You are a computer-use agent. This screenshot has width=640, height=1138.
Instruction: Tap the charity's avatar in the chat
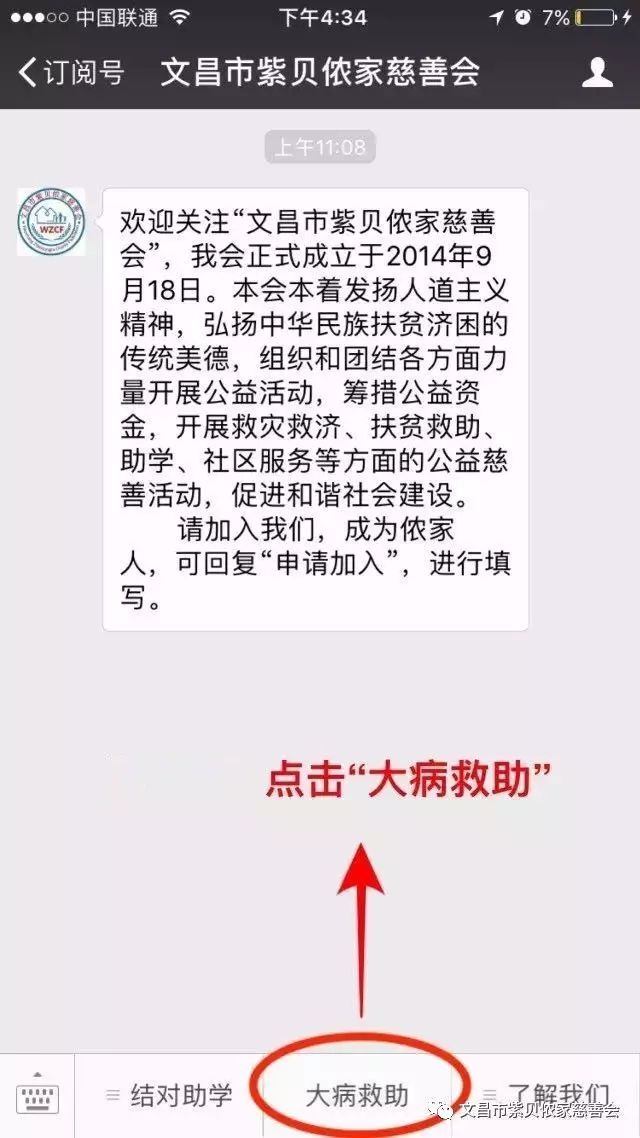click(51, 221)
